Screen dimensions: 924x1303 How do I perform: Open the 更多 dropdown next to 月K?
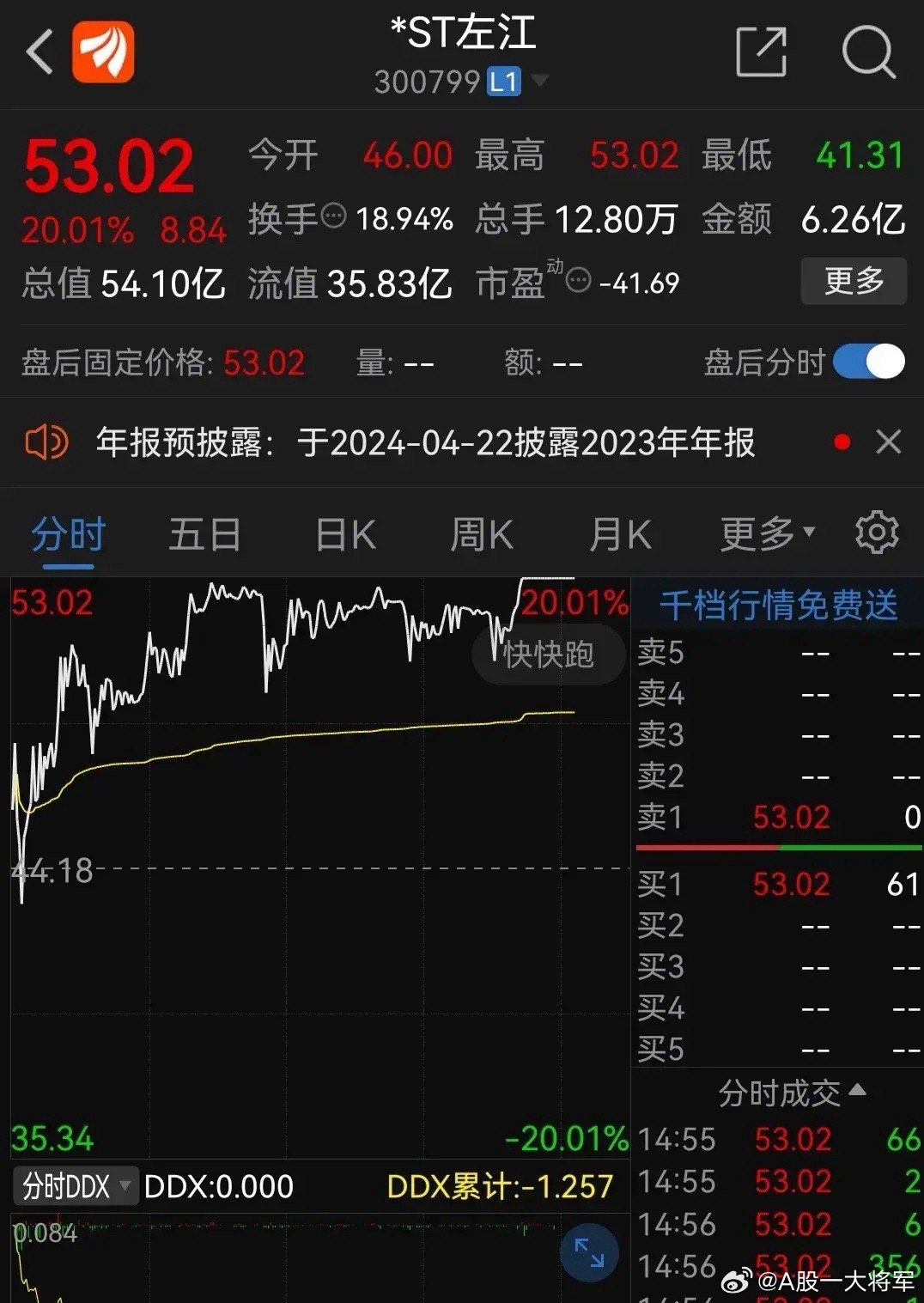(x=761, y=533)
